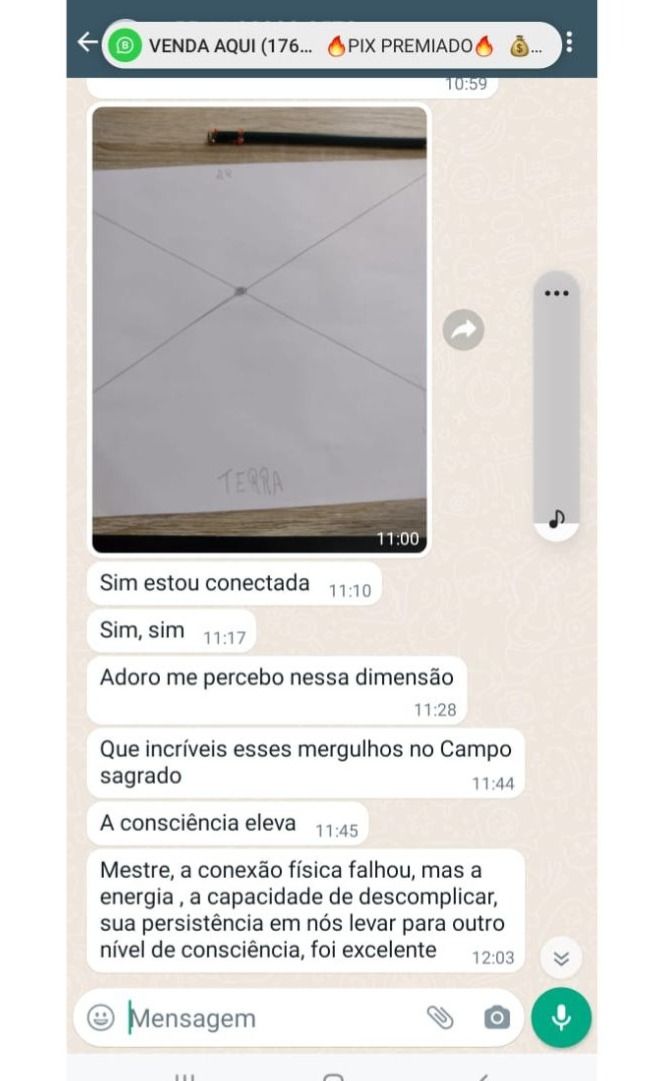The height and width of the screenshot is (1081, 660).
Task: Open the emoji picker
Action: (101, 1018)
